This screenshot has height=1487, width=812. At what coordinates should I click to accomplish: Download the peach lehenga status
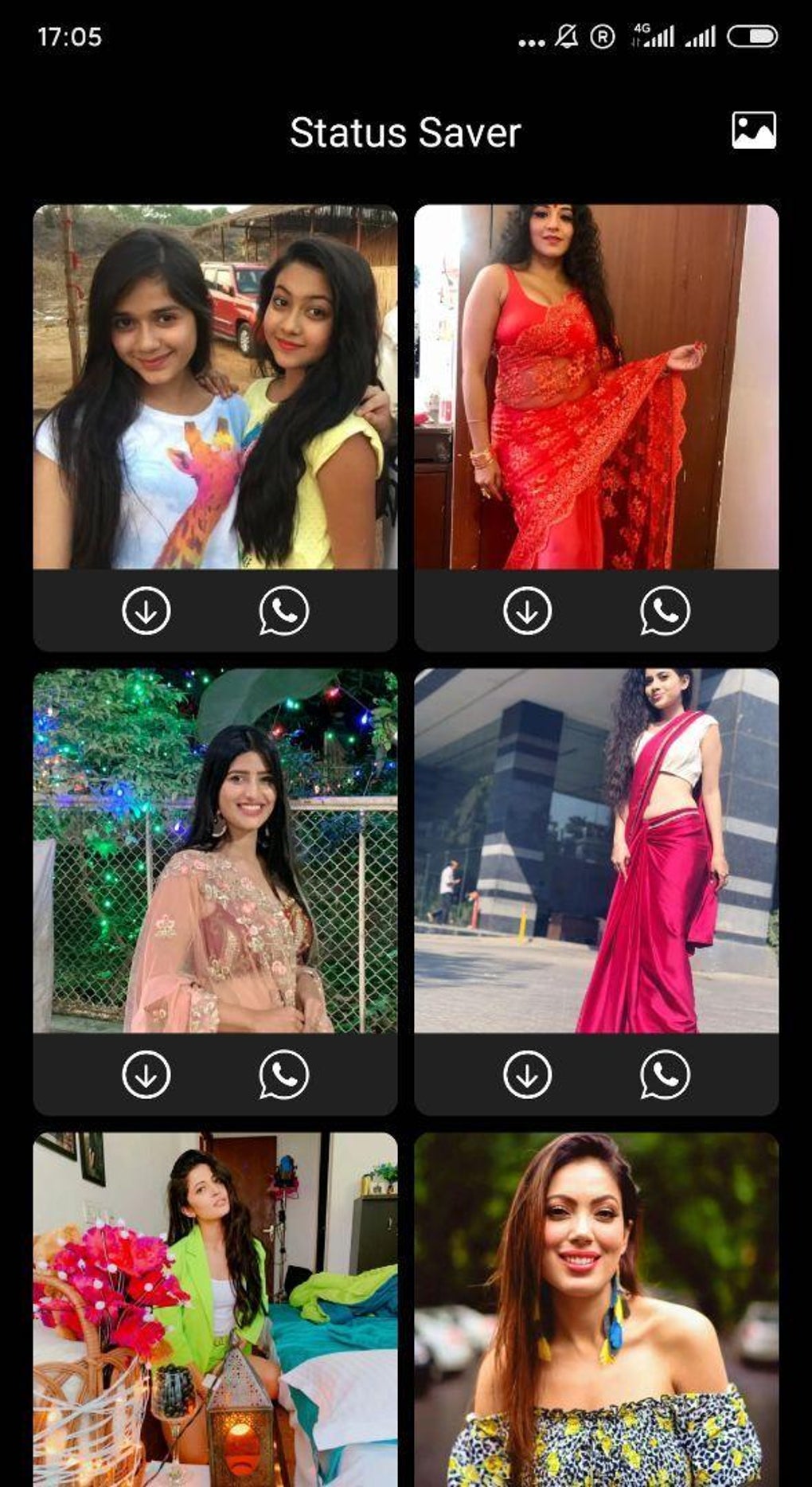pyautogui.click(x=146, y=1074)
